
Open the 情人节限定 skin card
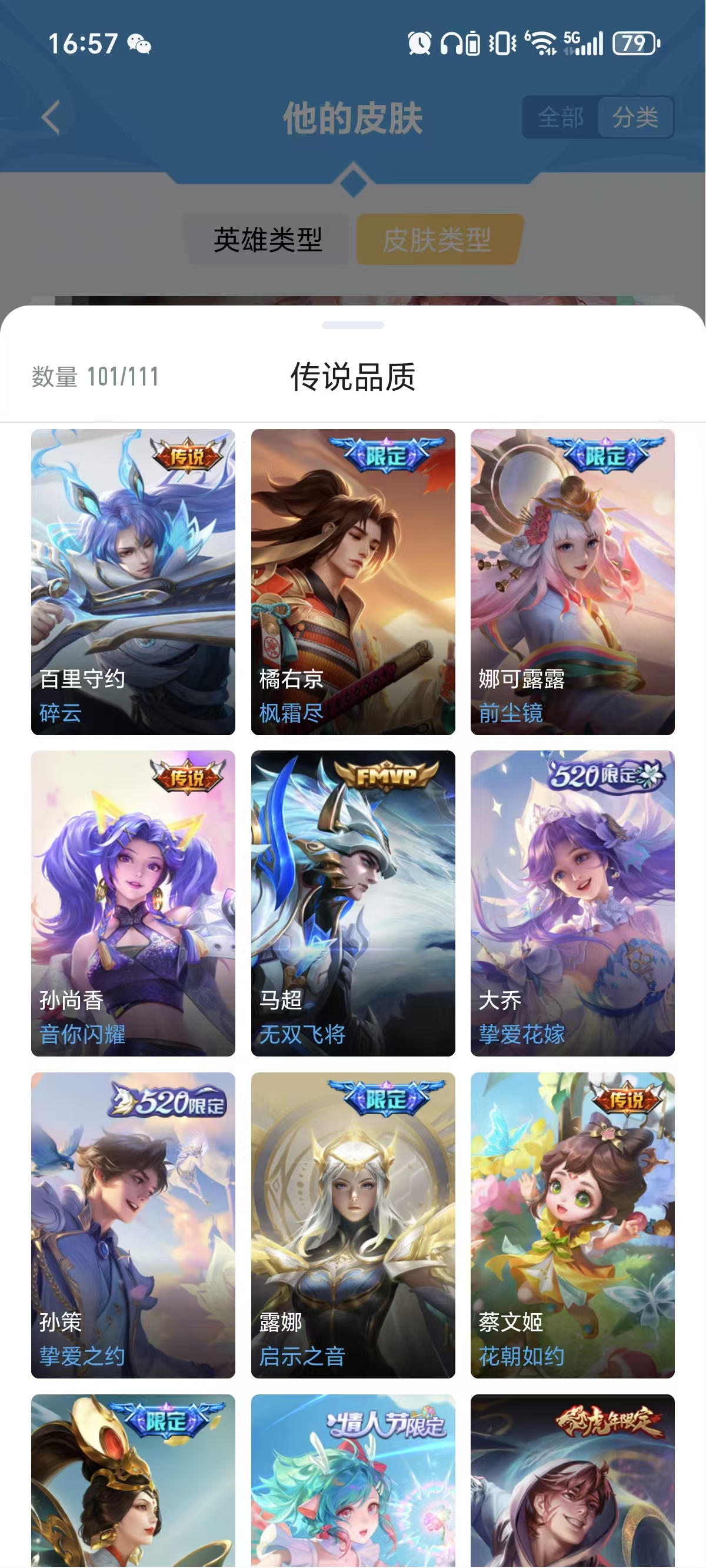coord(353,1481)
